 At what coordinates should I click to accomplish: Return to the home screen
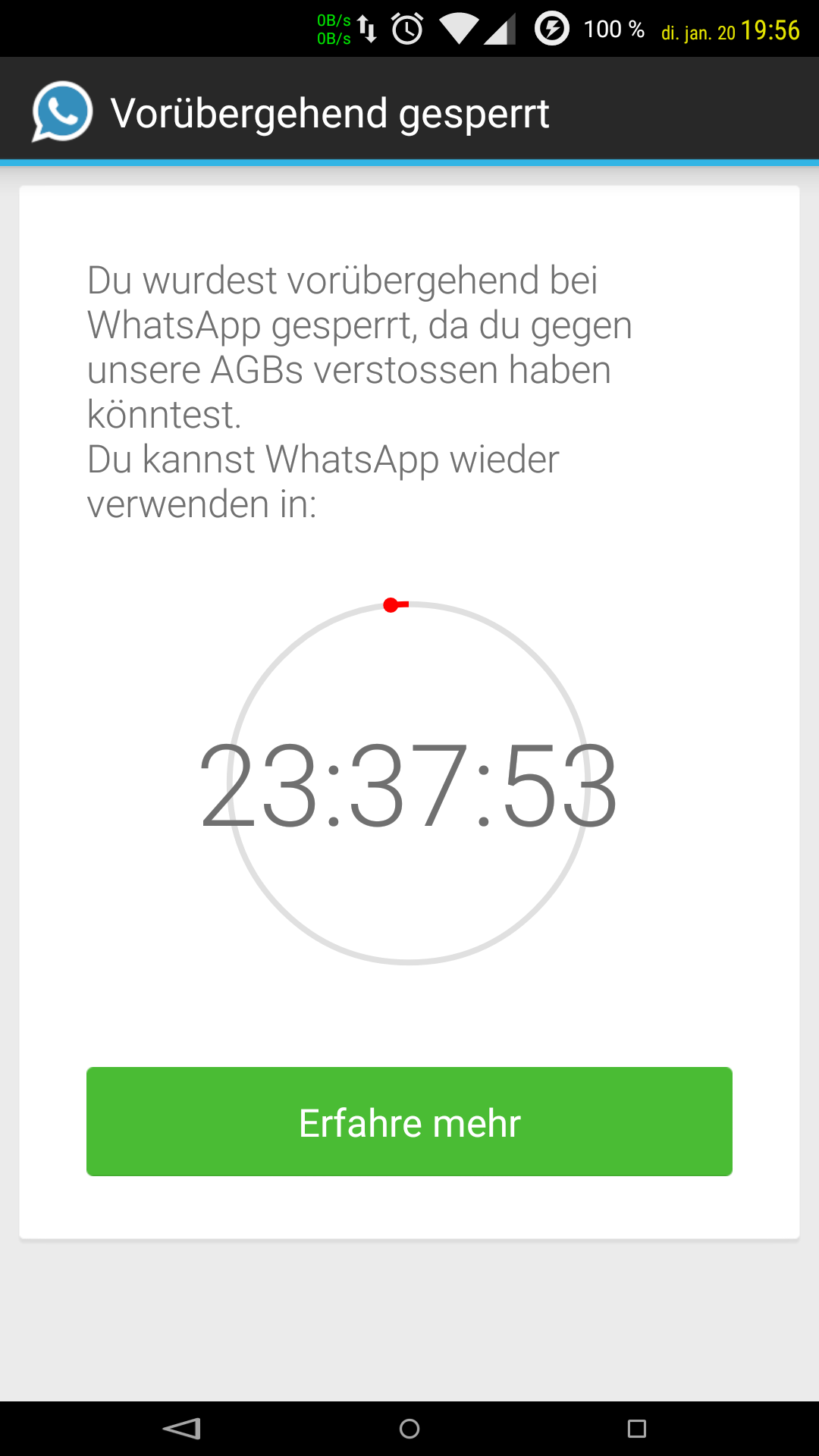click(409, 1429)
